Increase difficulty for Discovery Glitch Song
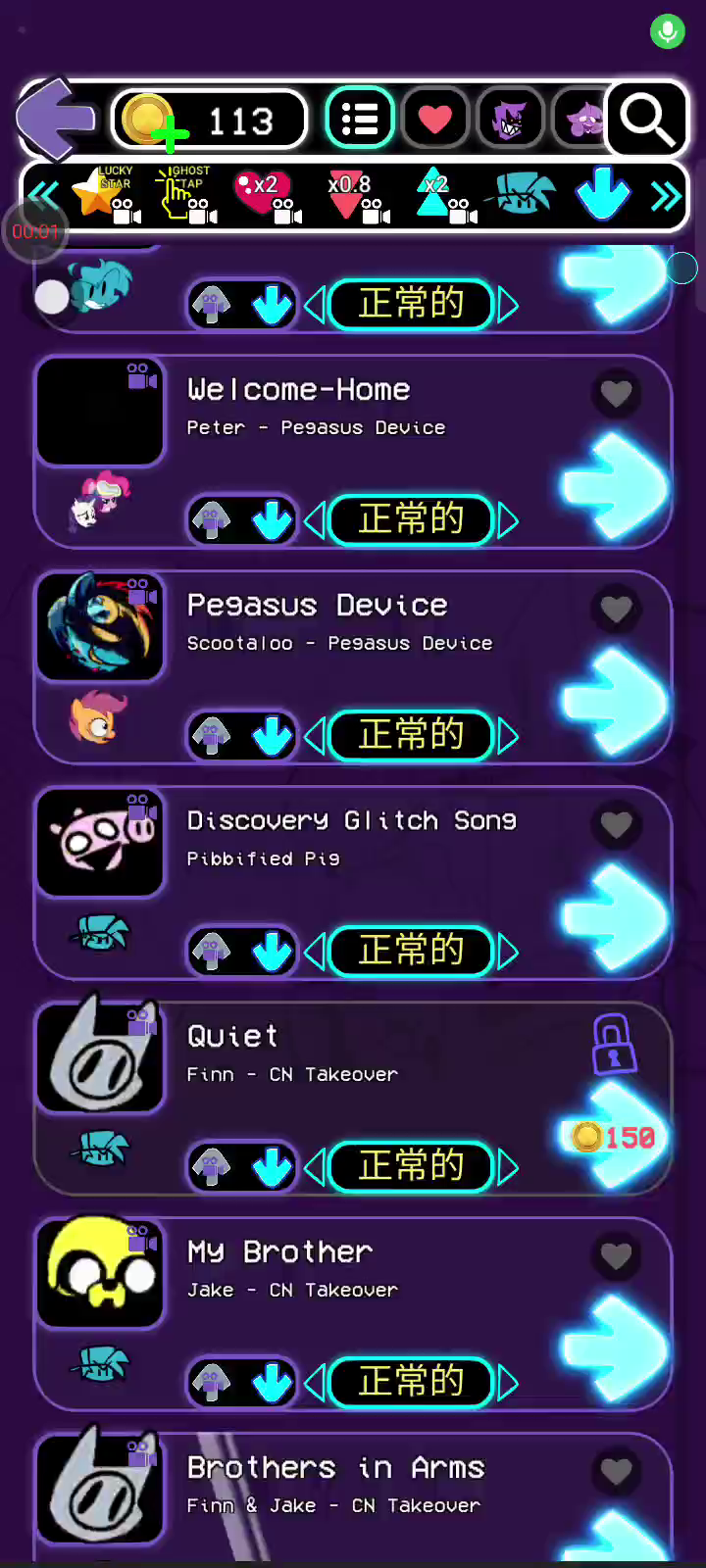The height and width of the screenshot is (1568, 706). [508, 952]
